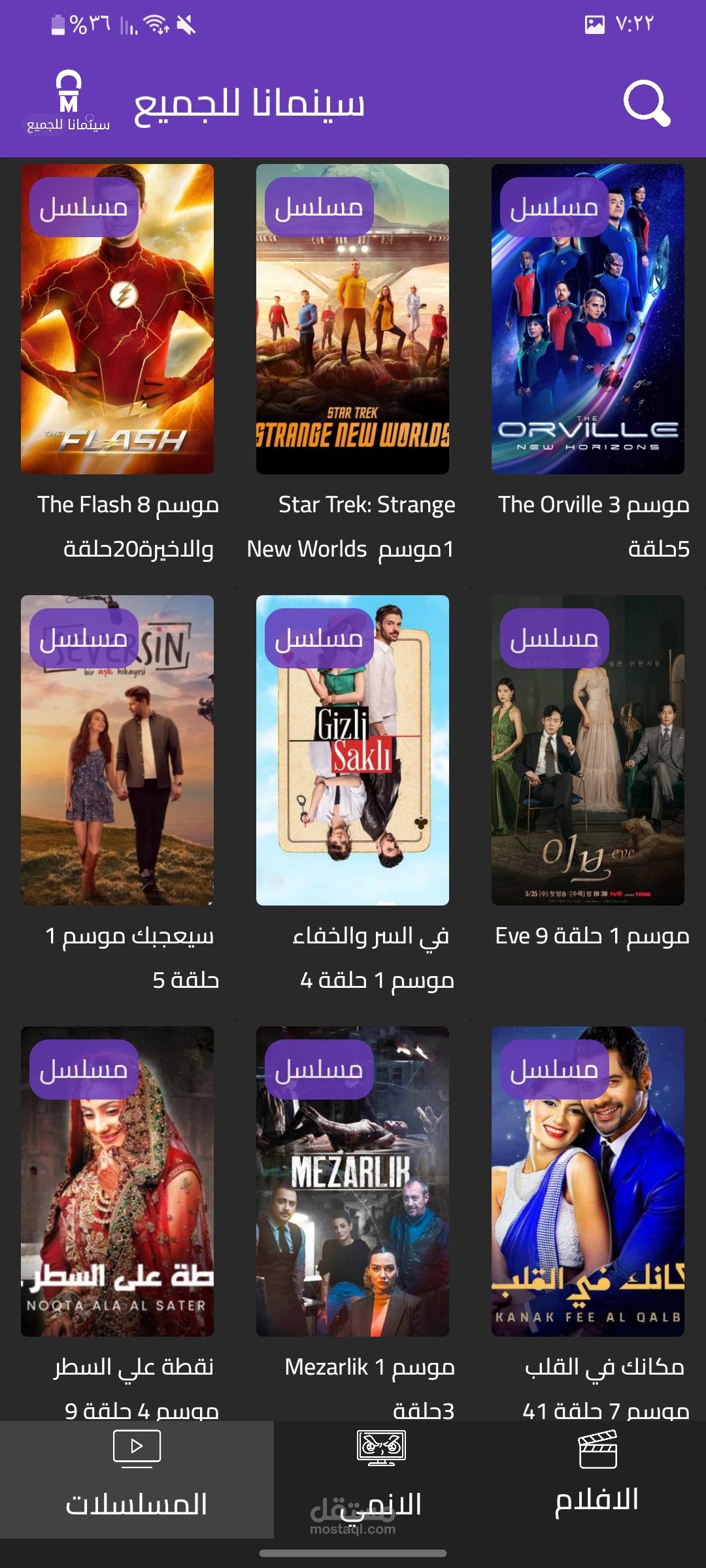706x1568 pixels.
Task: Open the في السر والخفاء series card
Action: coord(353,750)
